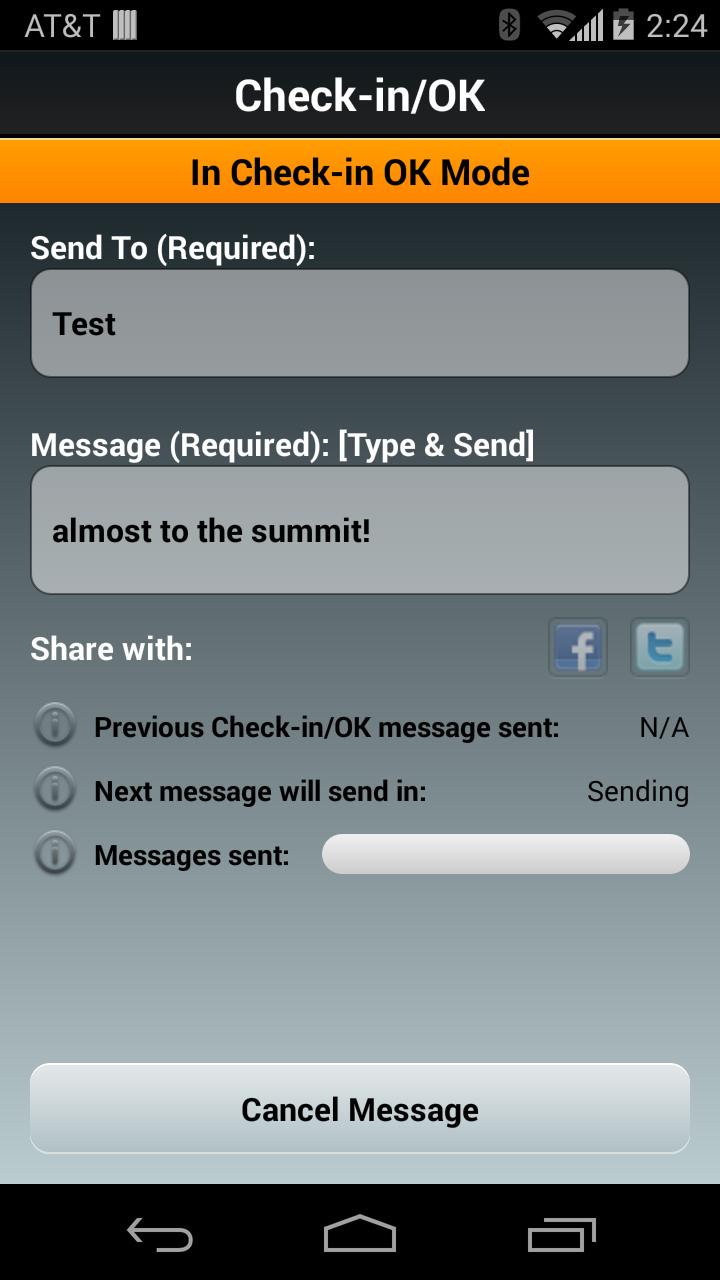Open info for Previous Check-in/OK message sent
The height and width of the screenshot is (1280, 720).
55,727
